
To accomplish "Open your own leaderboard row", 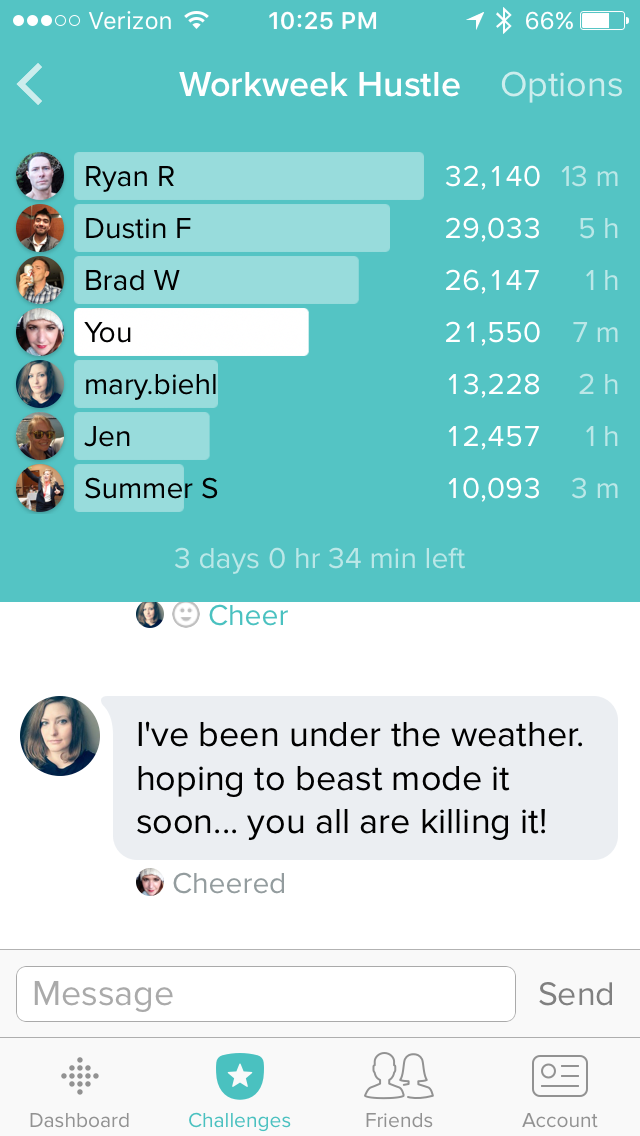I will [x=190, y=333].
